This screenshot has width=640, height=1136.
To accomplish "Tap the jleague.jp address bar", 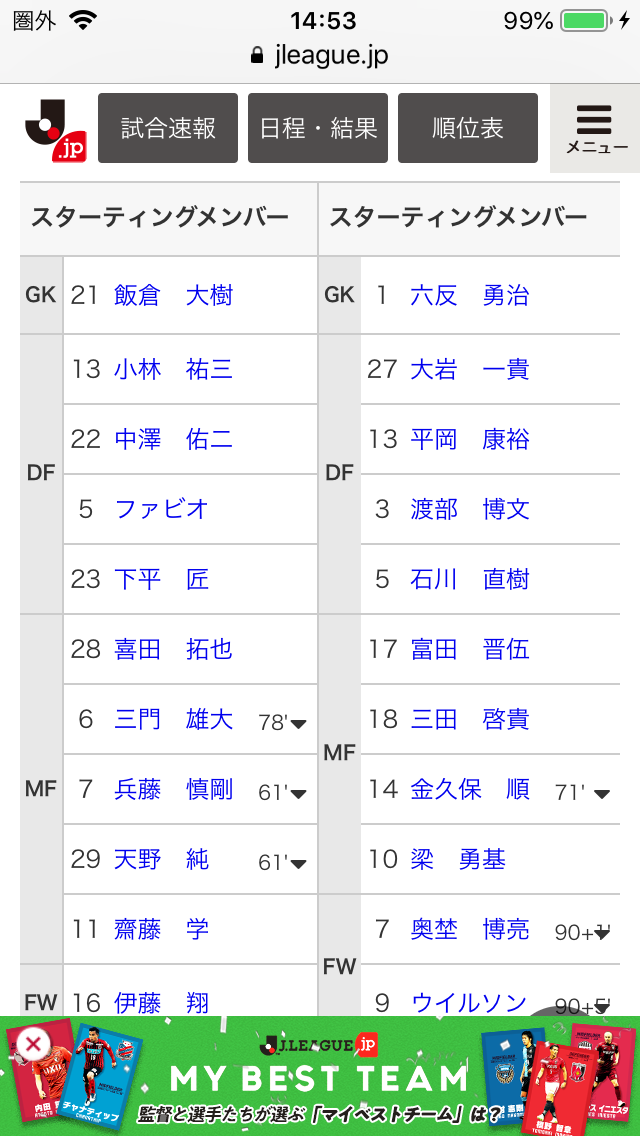I will [x=320, y=56].
